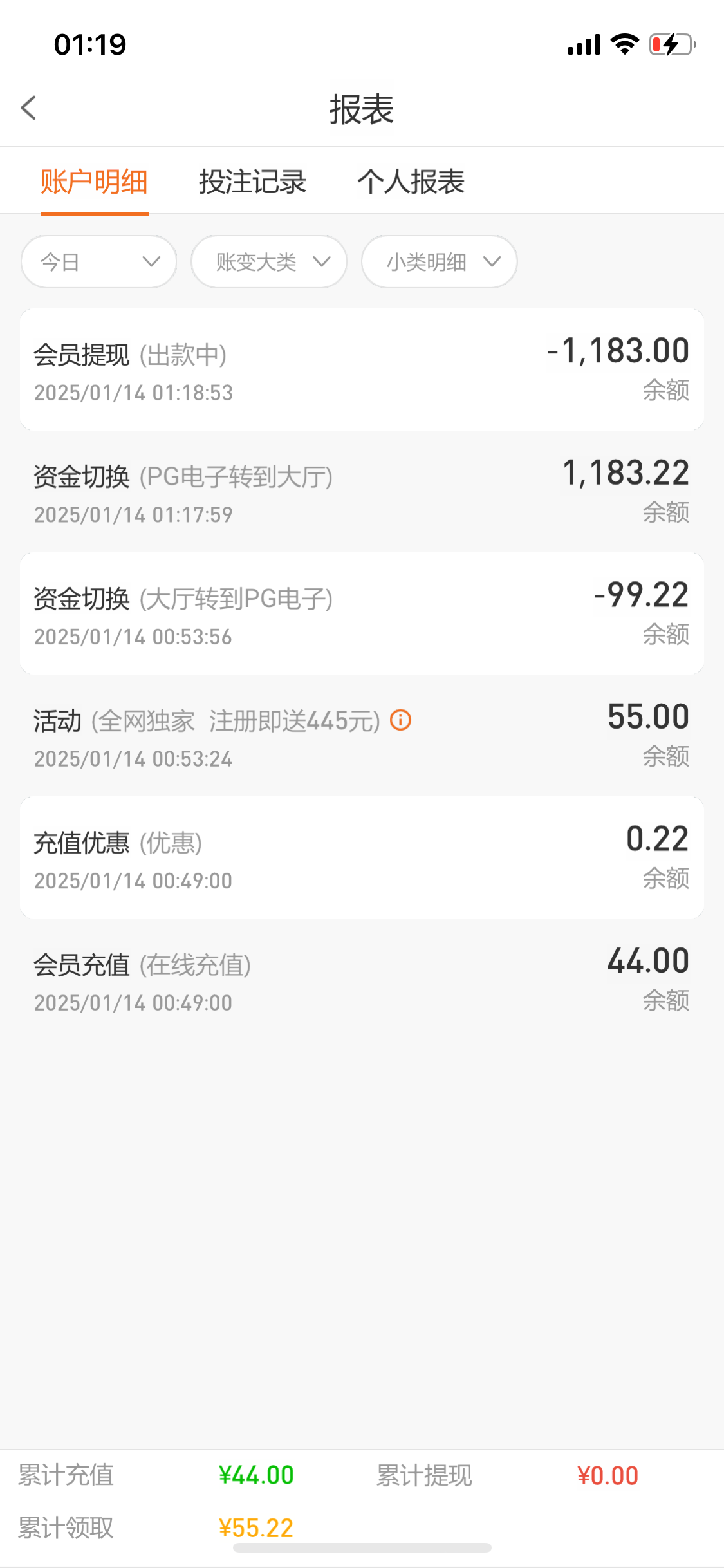This screenshot has height=1568, width=724.
Task: Open the PG电子转到大厅 transfer record
Action: pyautogui.click(x=362, y=491)
